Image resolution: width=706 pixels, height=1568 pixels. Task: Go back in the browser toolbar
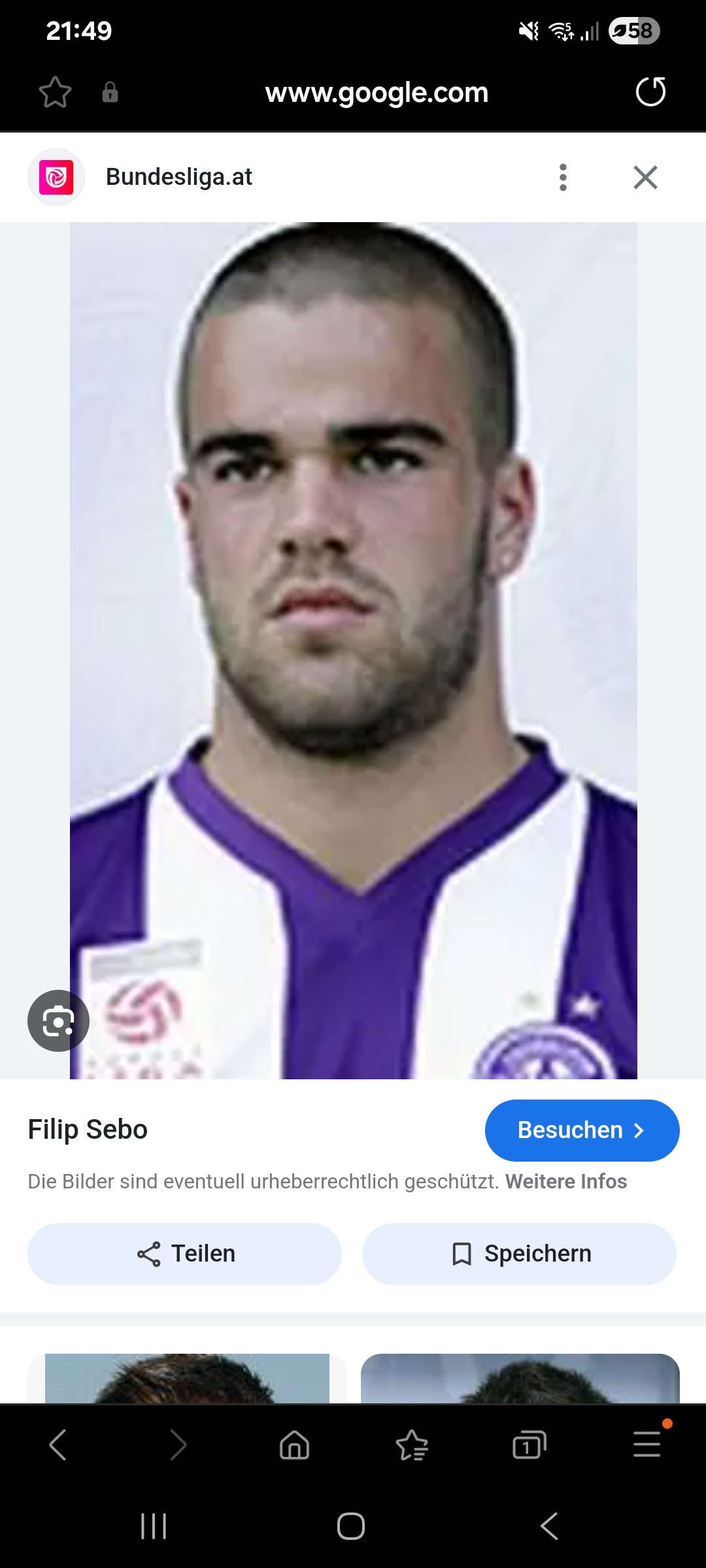click(x=58, y=1445)
